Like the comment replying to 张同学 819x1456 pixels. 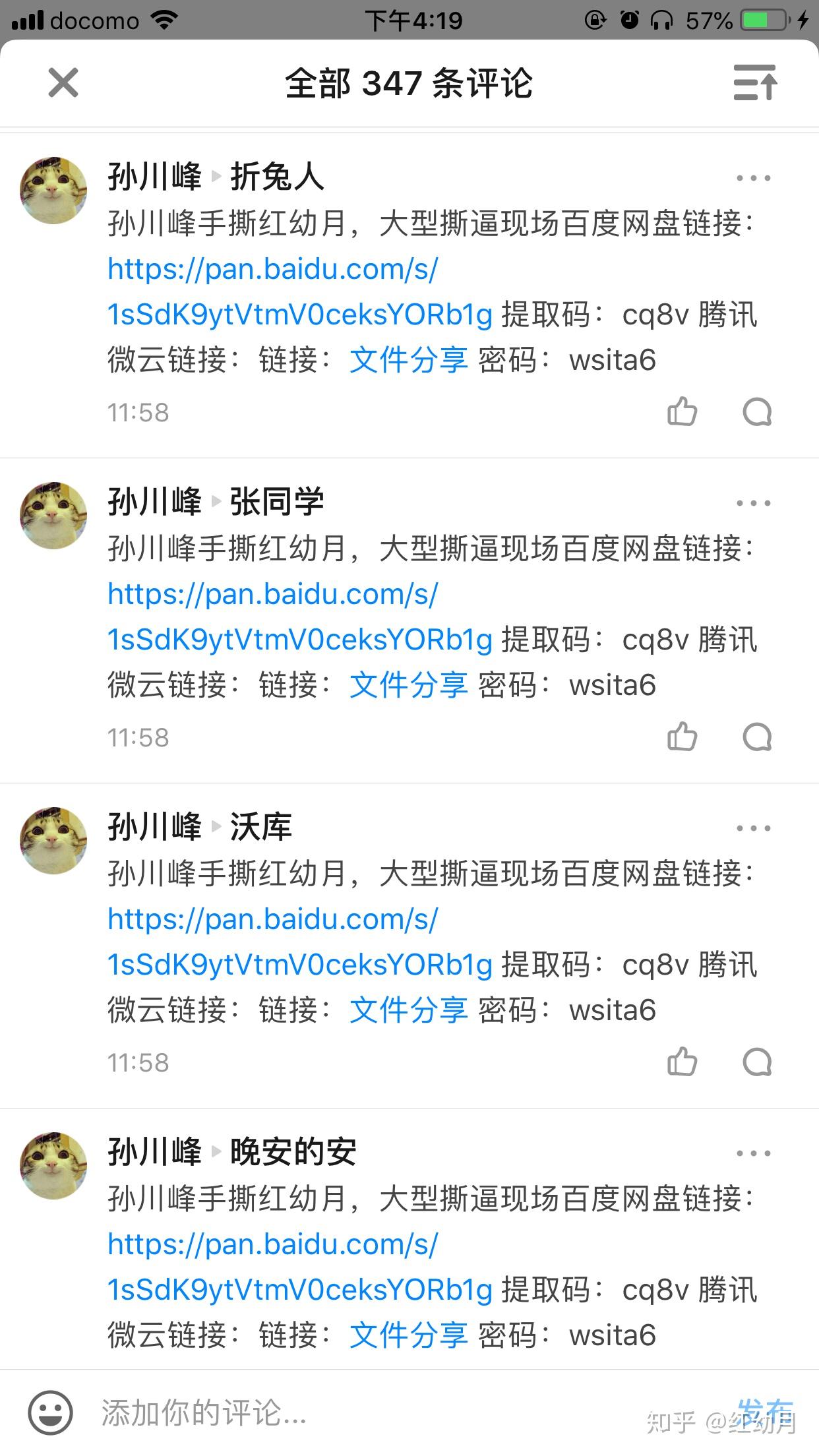click(x=682, y=737)
